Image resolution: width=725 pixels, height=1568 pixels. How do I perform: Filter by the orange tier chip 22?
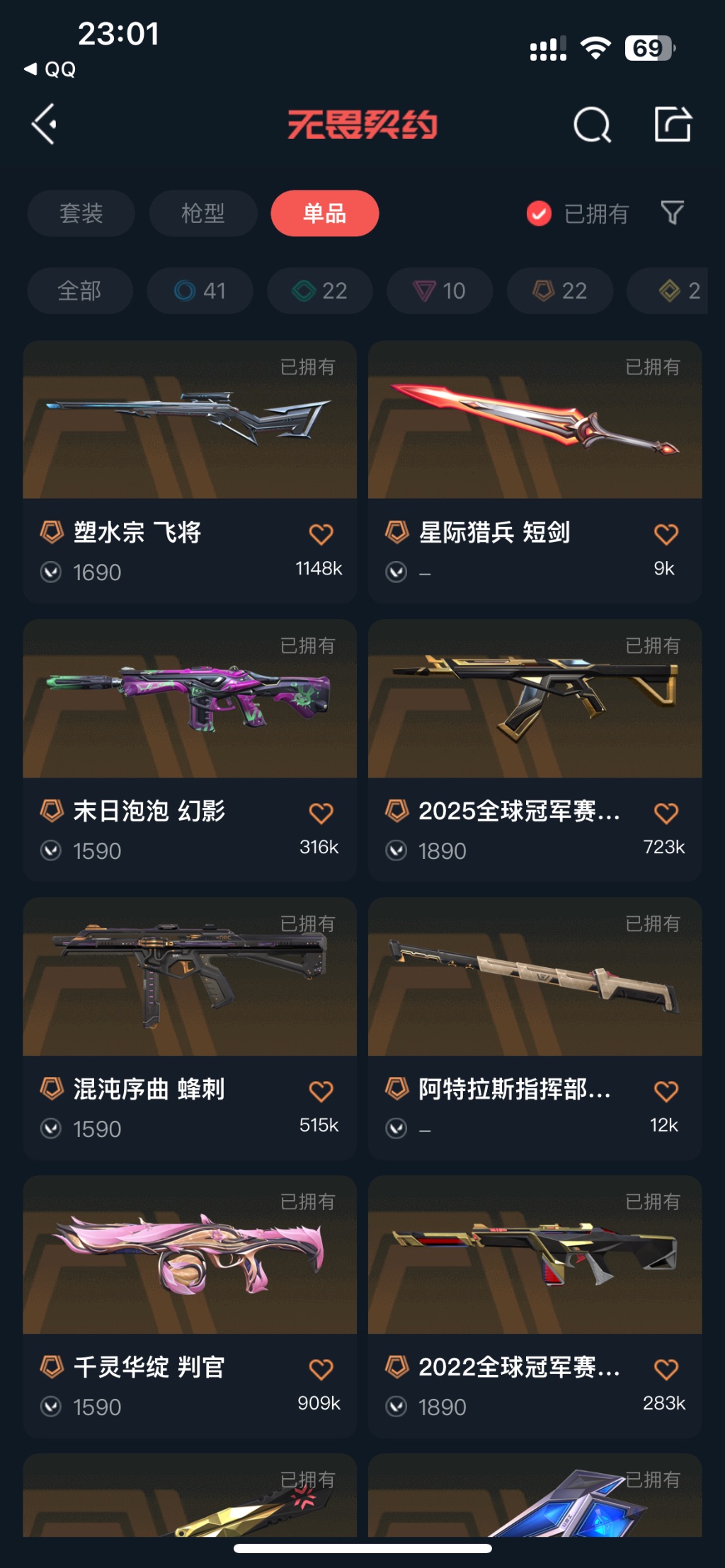pos(559,291)
